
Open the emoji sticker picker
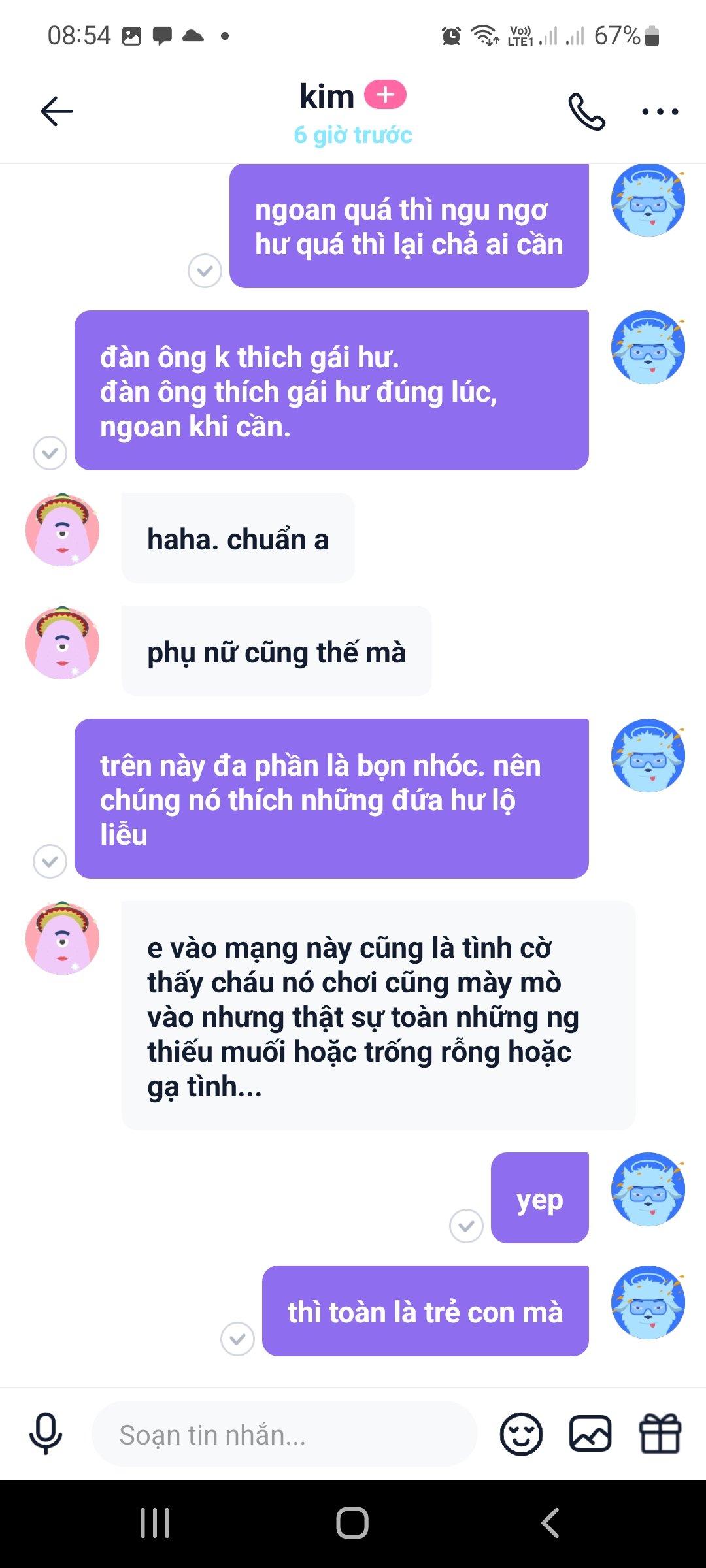(x=521, y=1435)
